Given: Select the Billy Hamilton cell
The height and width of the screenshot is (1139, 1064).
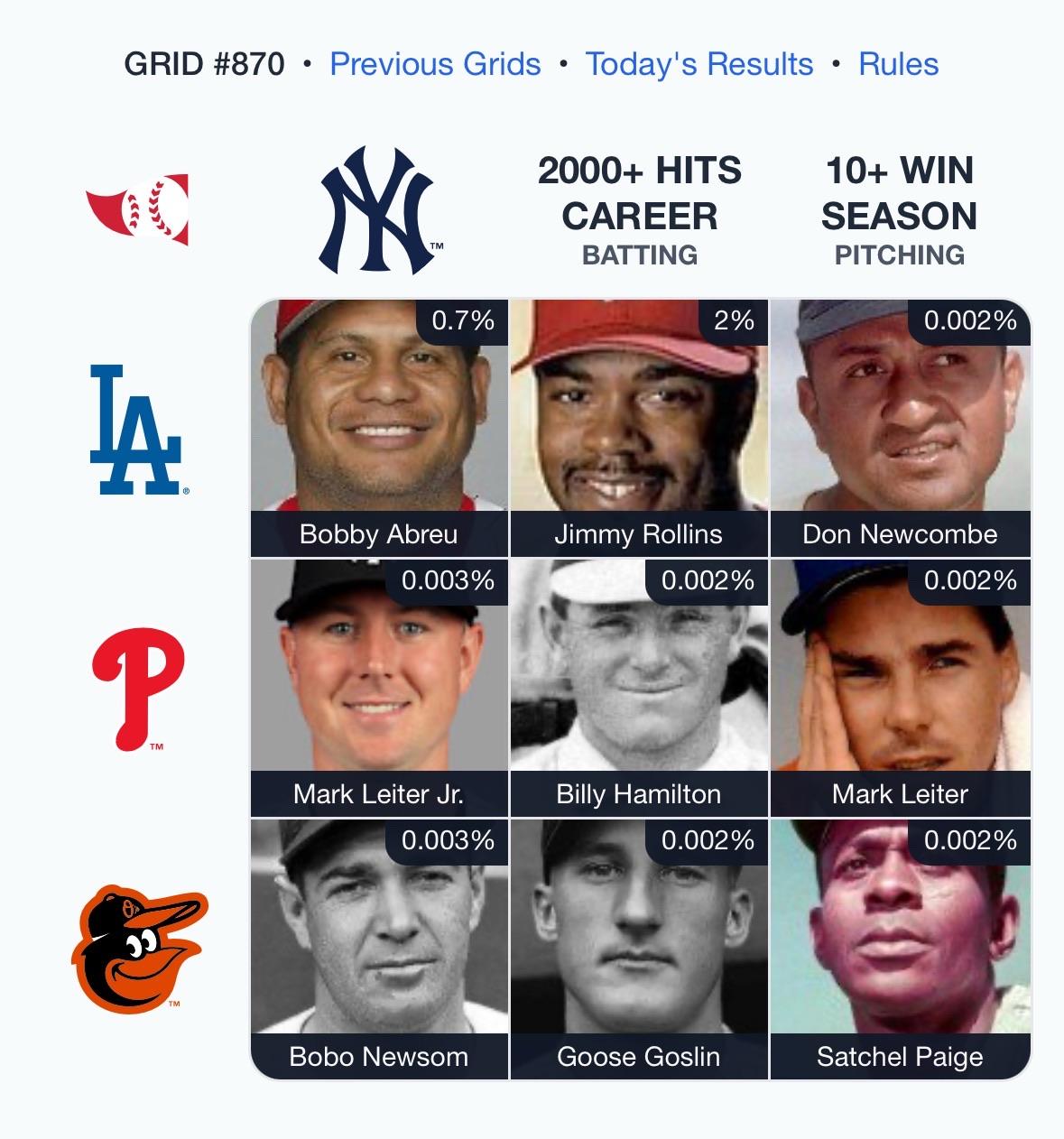Looking at the screenshot, I should click(x=639, y=688).
